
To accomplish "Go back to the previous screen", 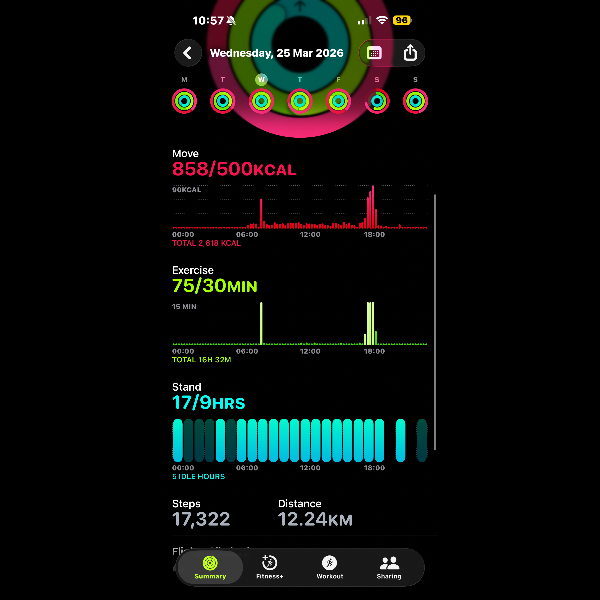I will (187, 53).
